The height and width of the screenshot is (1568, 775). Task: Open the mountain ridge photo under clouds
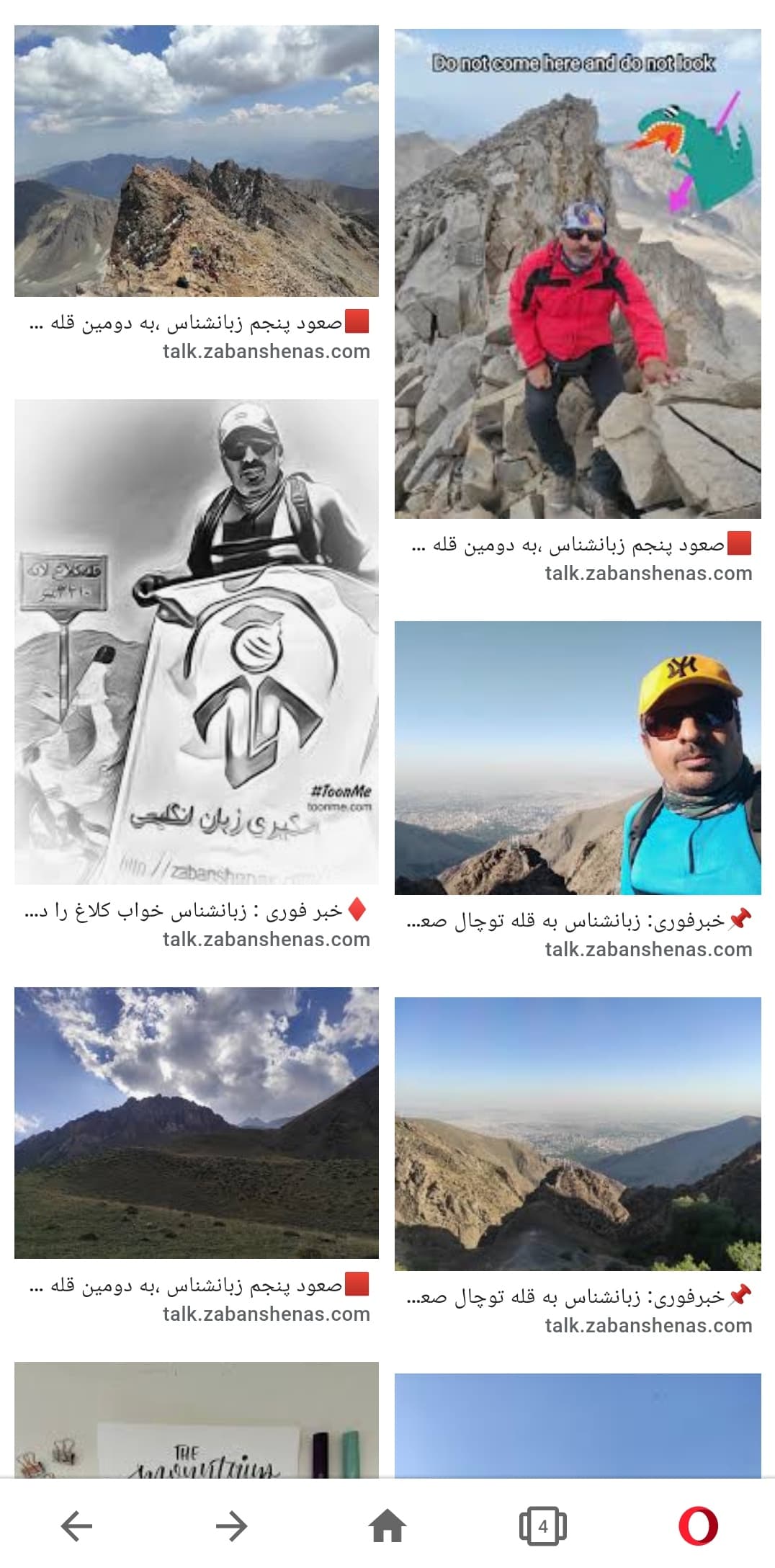click(197, 161)
